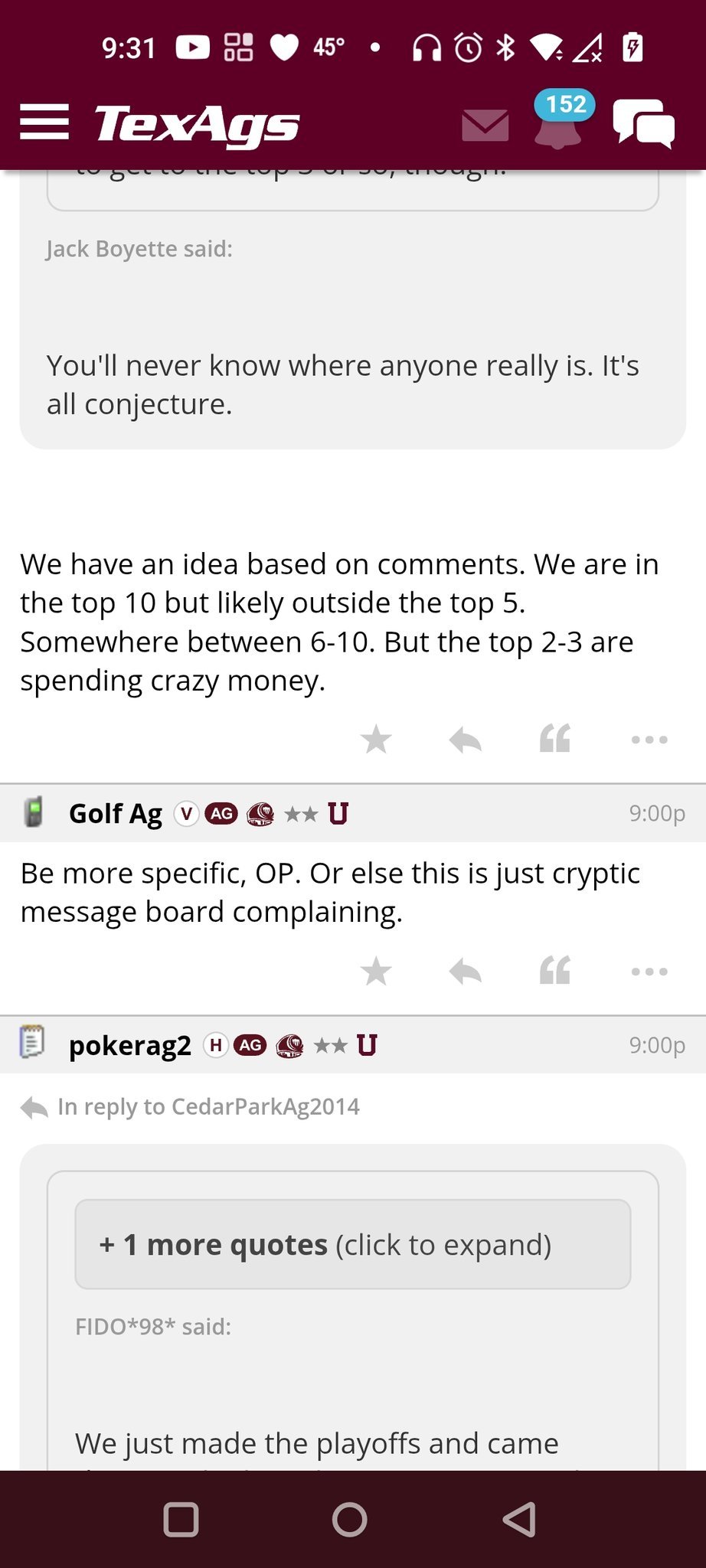This screenshot has height=1568, width=706.
Task: Open the private messages envelope
Action: pos(485,125)
